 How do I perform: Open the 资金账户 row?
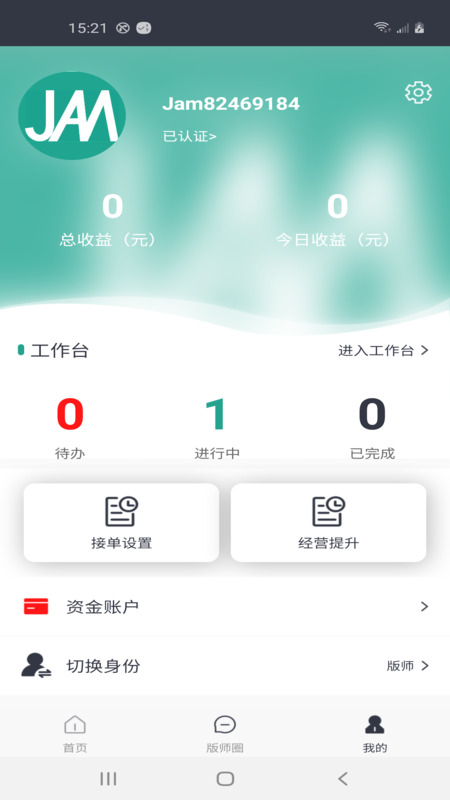pyautogui.click(x=225, y=607)
